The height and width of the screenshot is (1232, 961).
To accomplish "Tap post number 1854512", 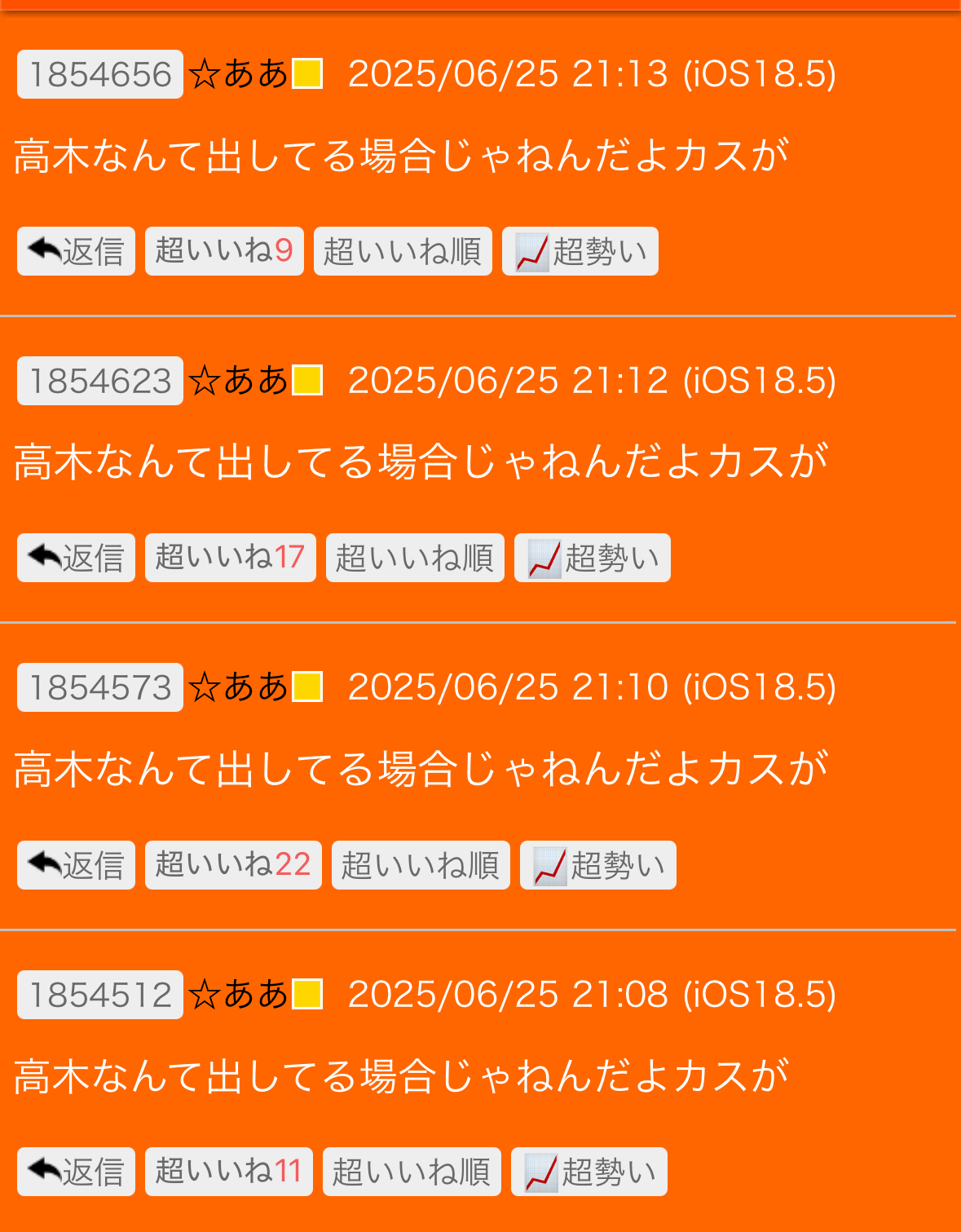I will 100,995.
